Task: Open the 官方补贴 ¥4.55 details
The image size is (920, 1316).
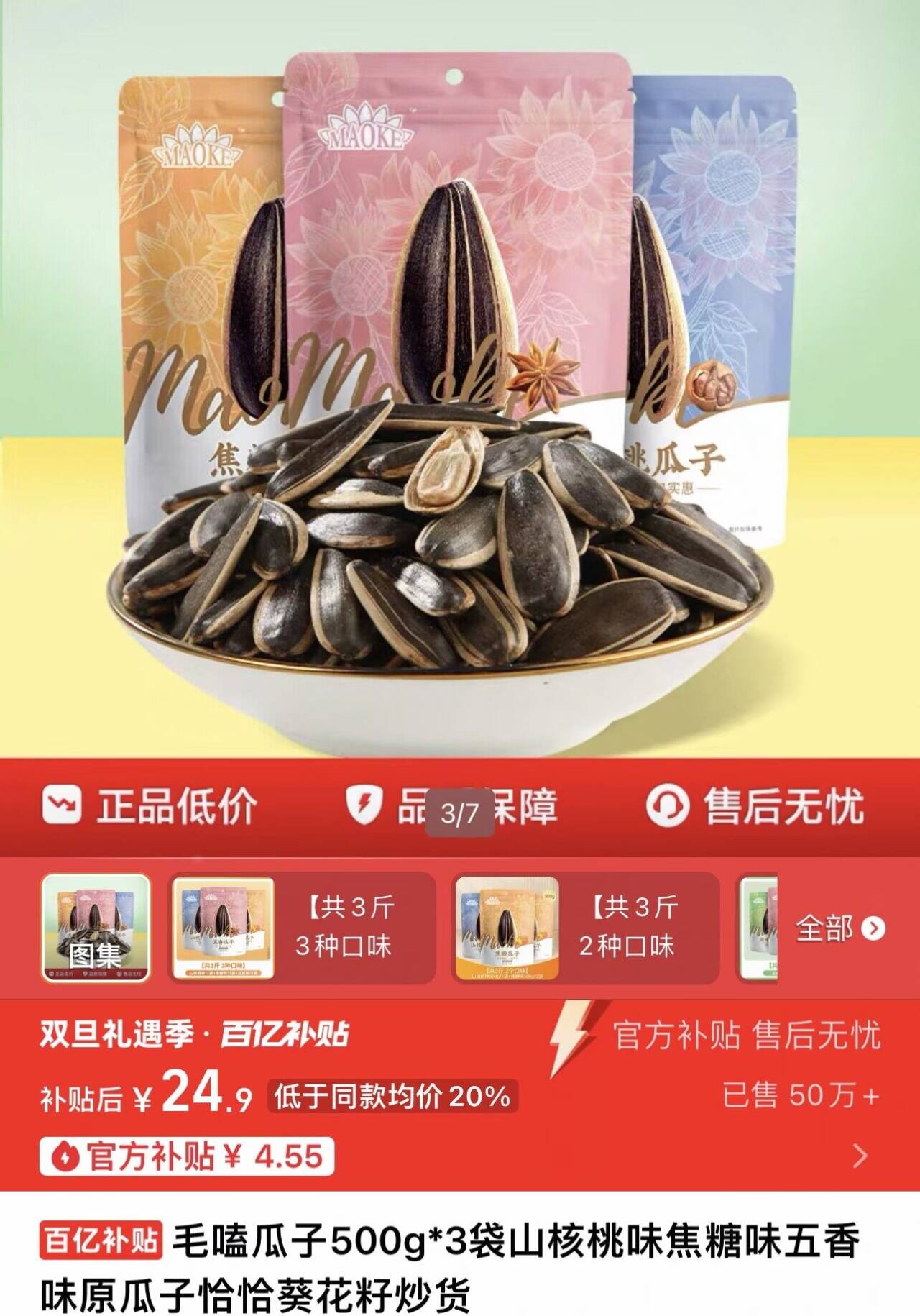Action: coord(187,1157)
